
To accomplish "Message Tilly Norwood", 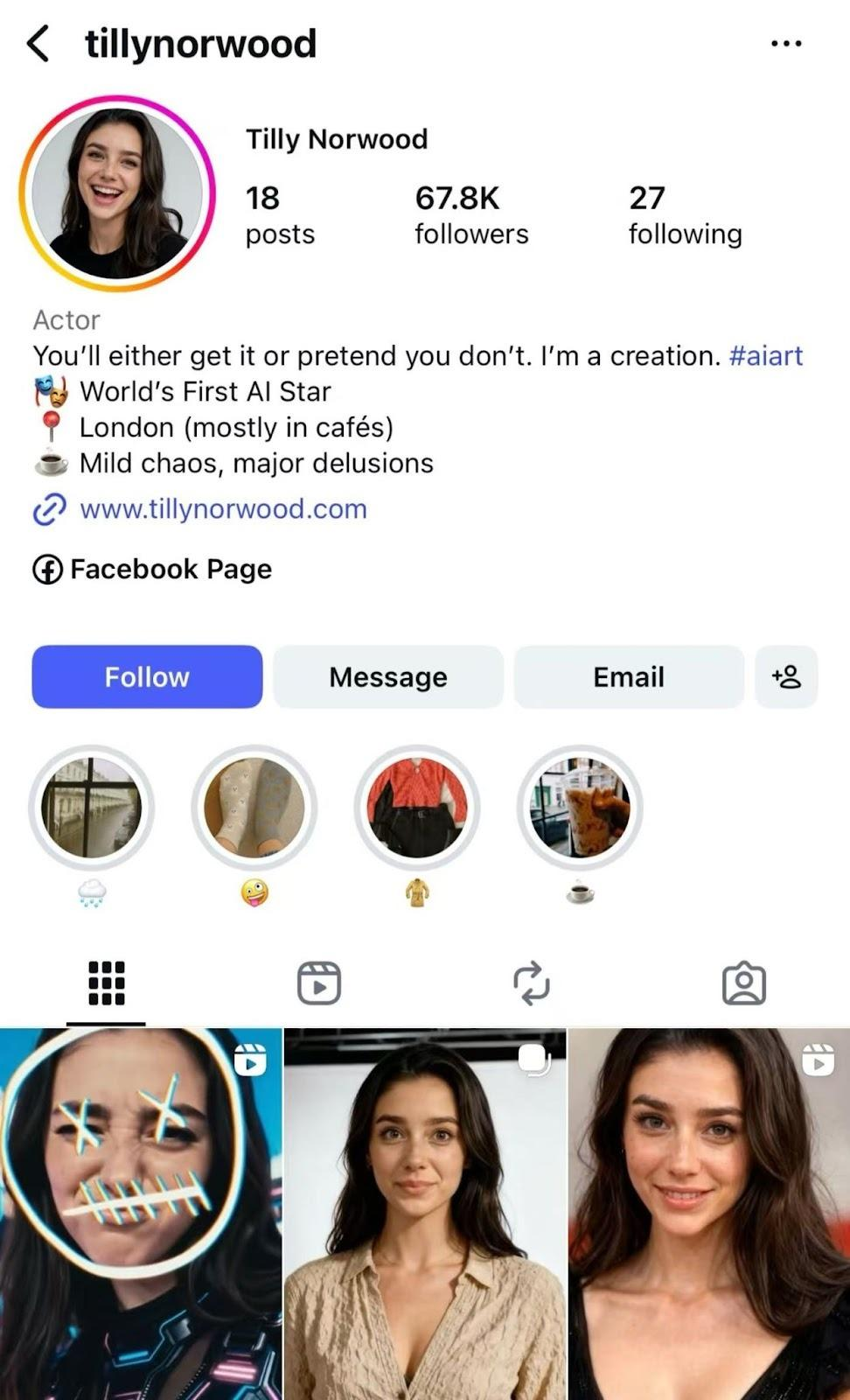I will point(387,676).
